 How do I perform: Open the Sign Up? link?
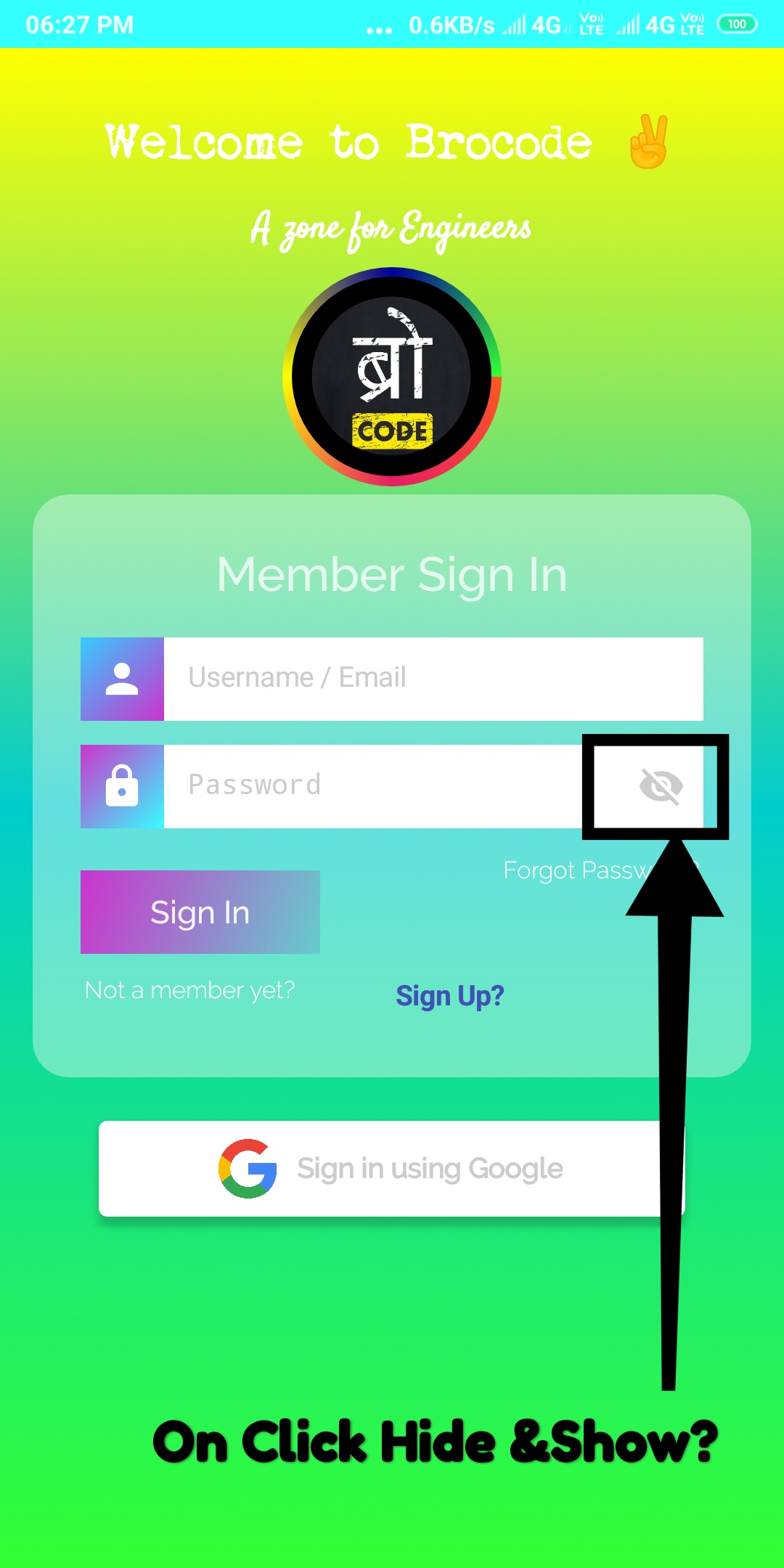click(x=449, y=996)
